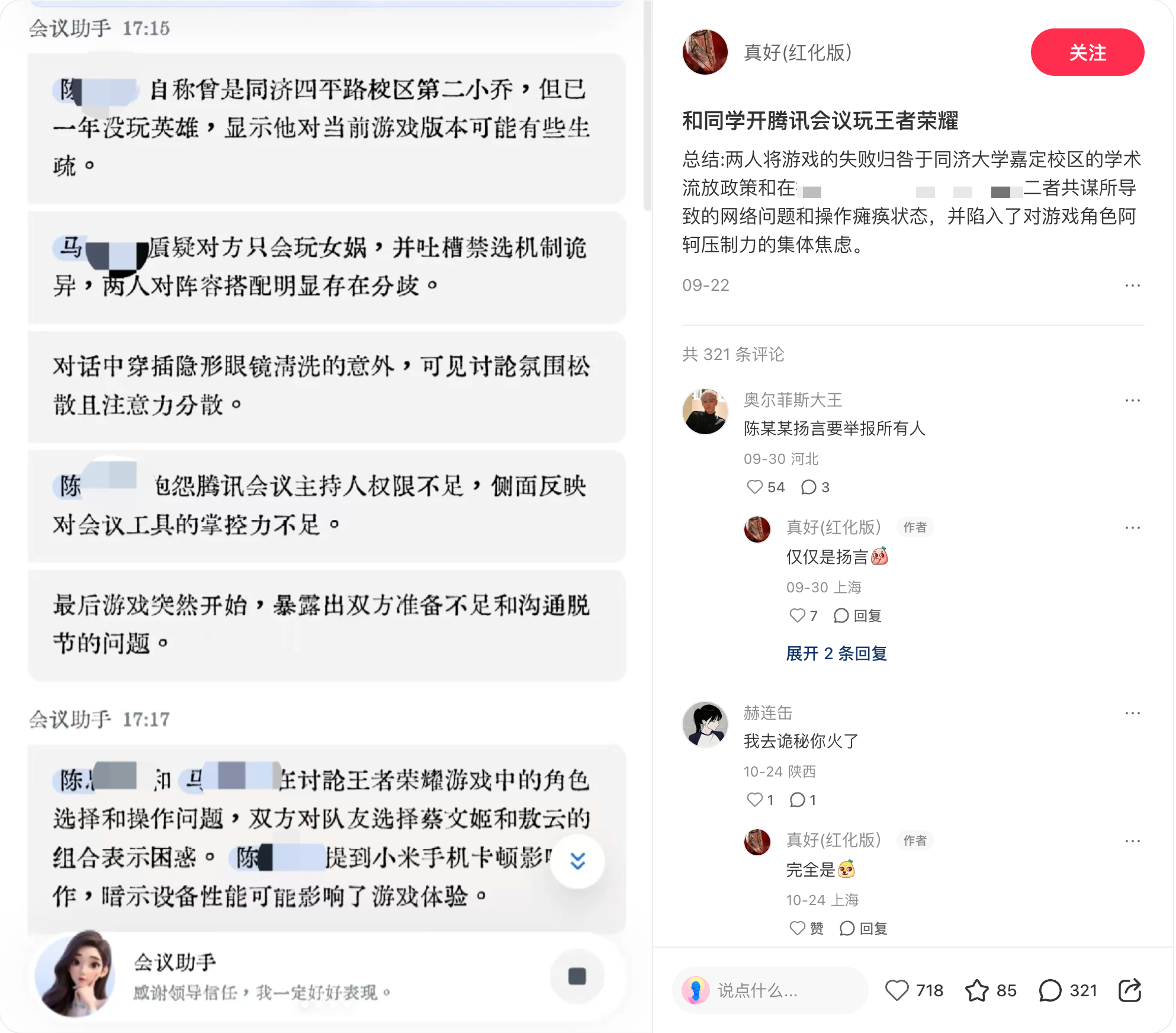The image size is (1176, 1033).
Task: Like the author's 完全是 reply
Action: pos(798,928)
